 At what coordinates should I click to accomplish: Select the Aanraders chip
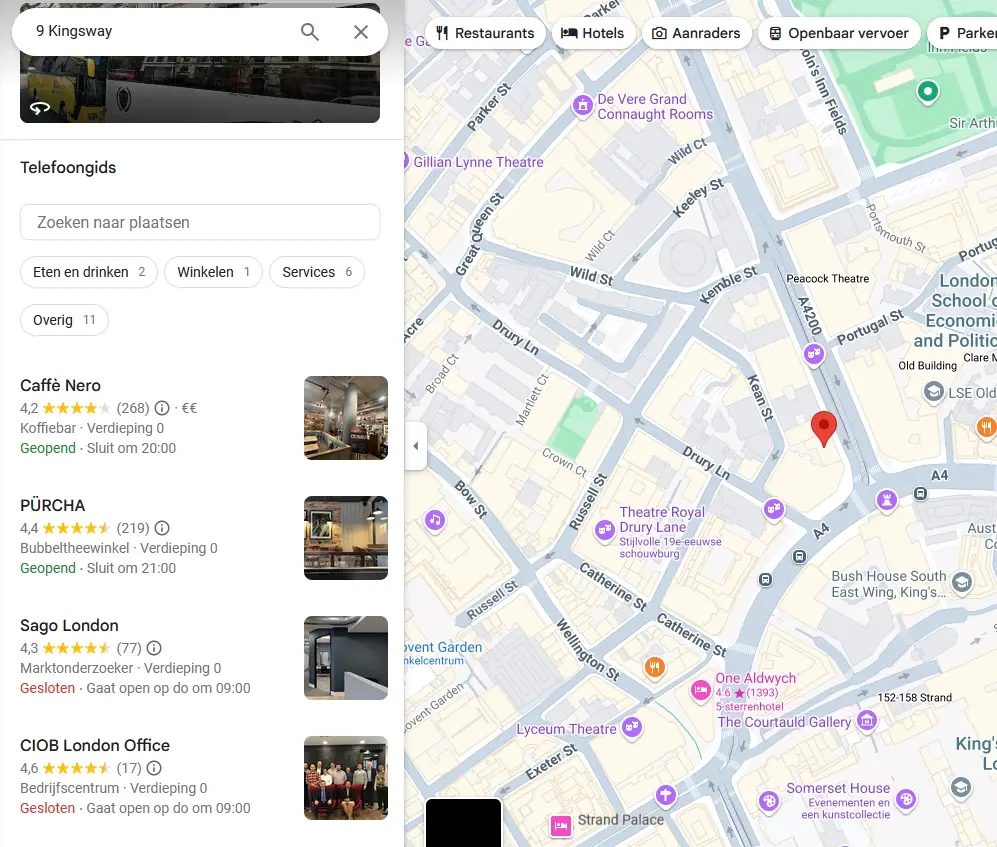click(696, 33)
